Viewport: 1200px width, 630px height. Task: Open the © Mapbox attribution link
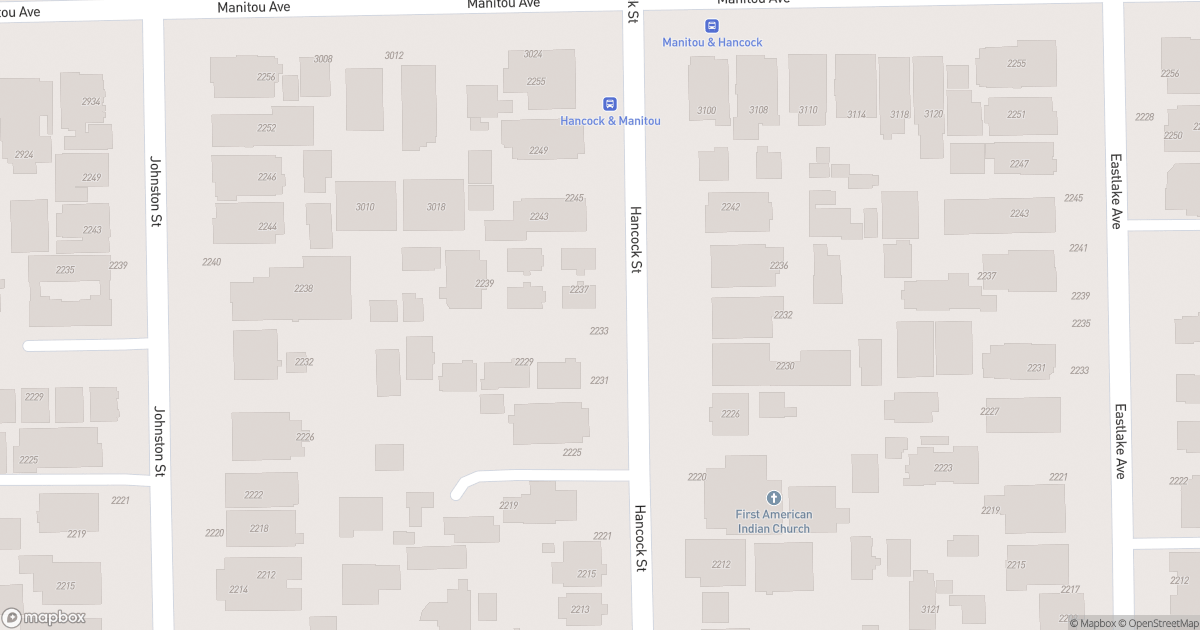1093,623
